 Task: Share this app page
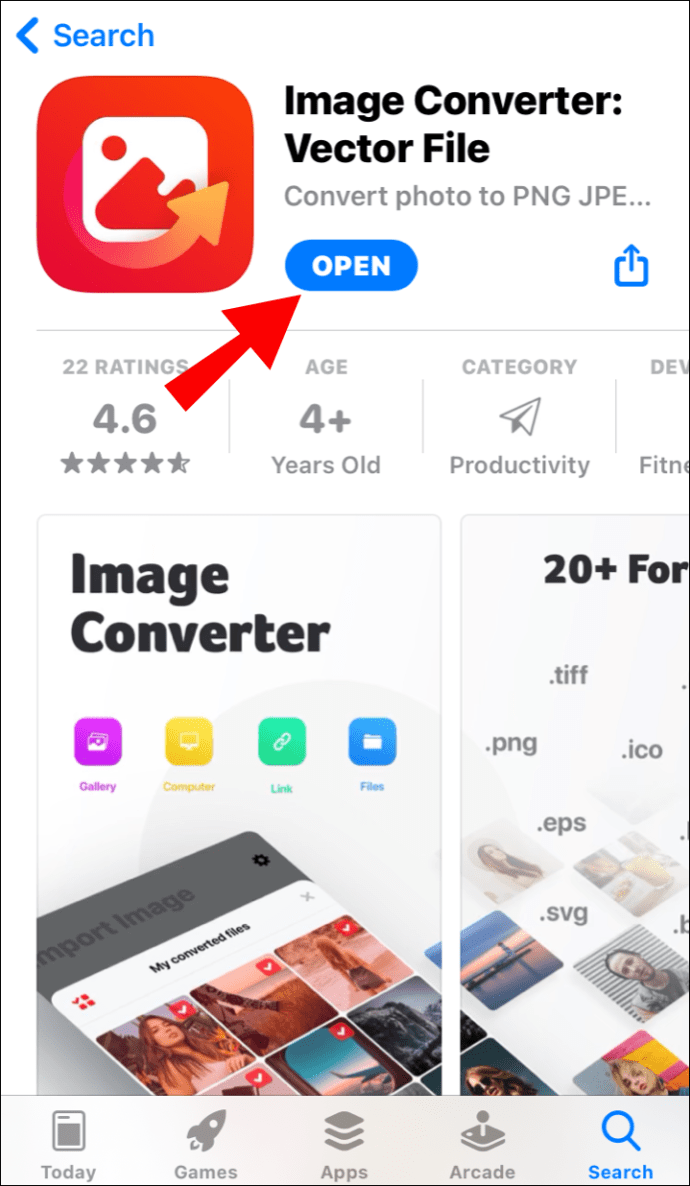pyautogui.click(x=631, y=266)
